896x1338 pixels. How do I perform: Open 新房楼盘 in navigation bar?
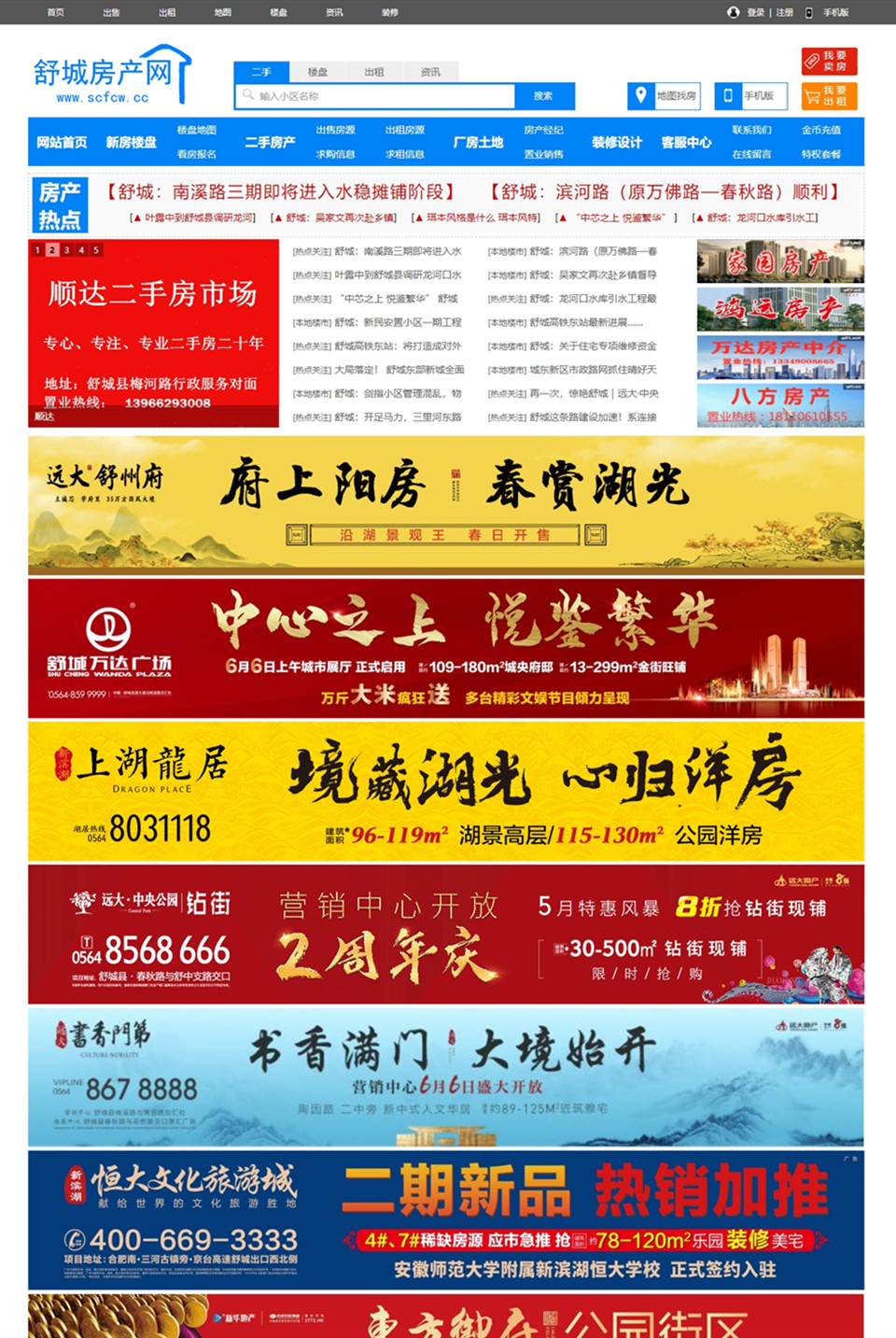(x=131, y=142)
